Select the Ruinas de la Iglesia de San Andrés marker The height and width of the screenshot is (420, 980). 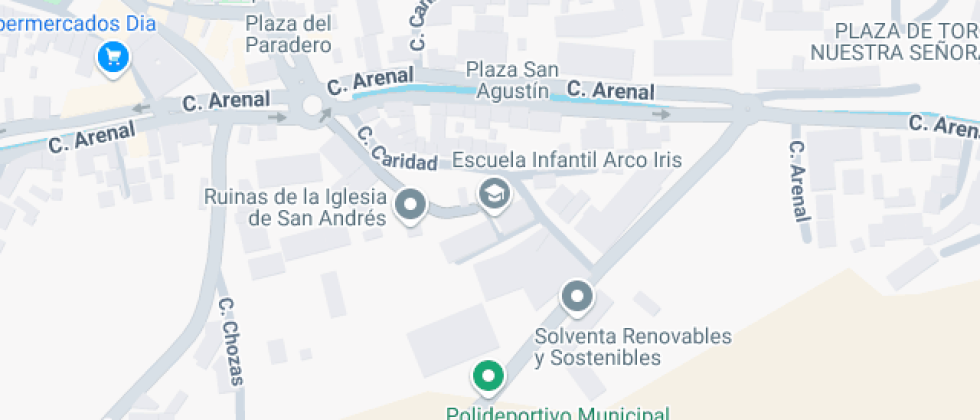pos(411,206)
